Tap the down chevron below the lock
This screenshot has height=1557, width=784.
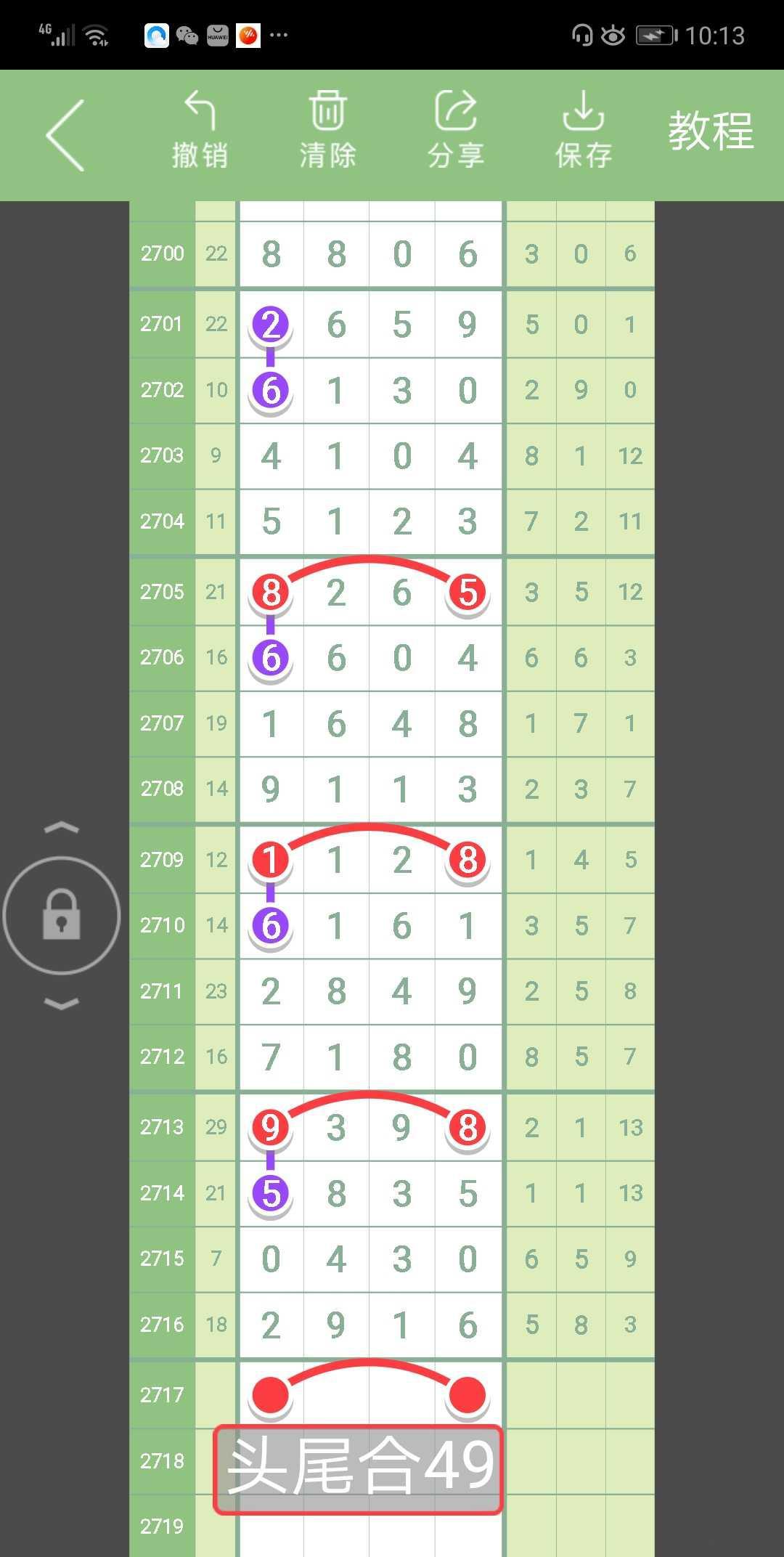click(x=62, y=1004)
